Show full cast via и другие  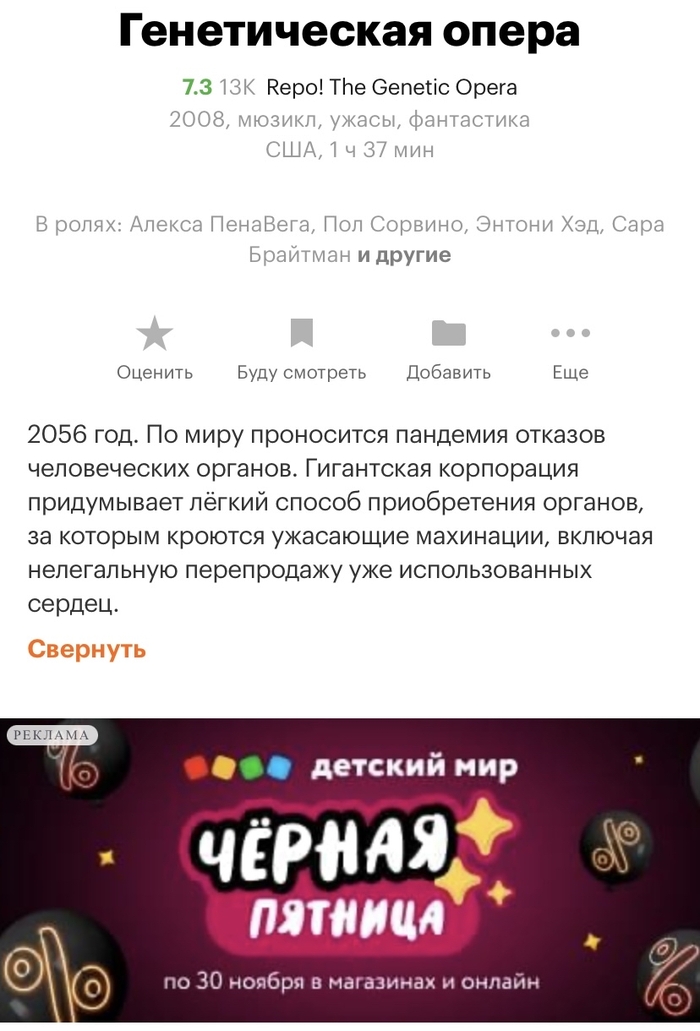point(404,255)
